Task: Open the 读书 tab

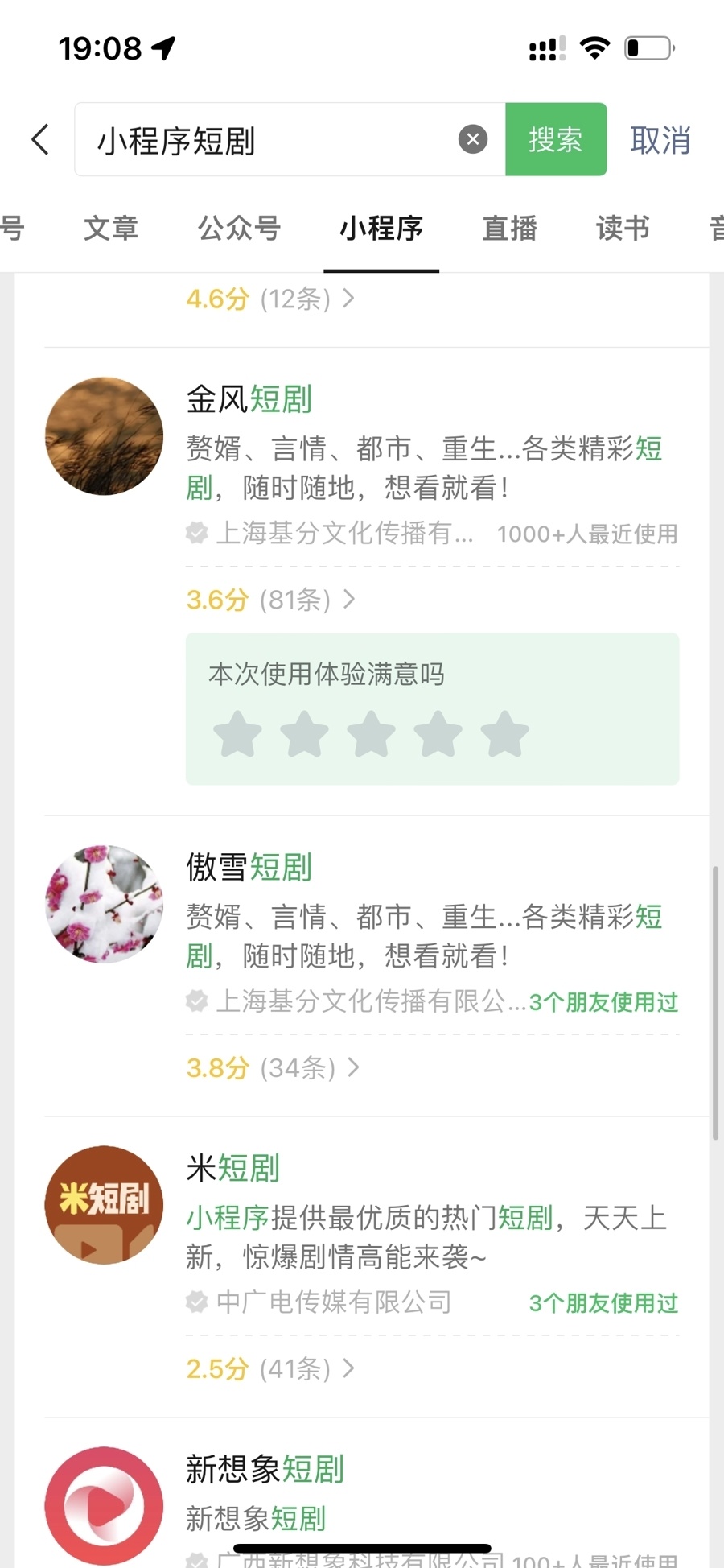Action: pyautogui.click(x=623, y=229)
